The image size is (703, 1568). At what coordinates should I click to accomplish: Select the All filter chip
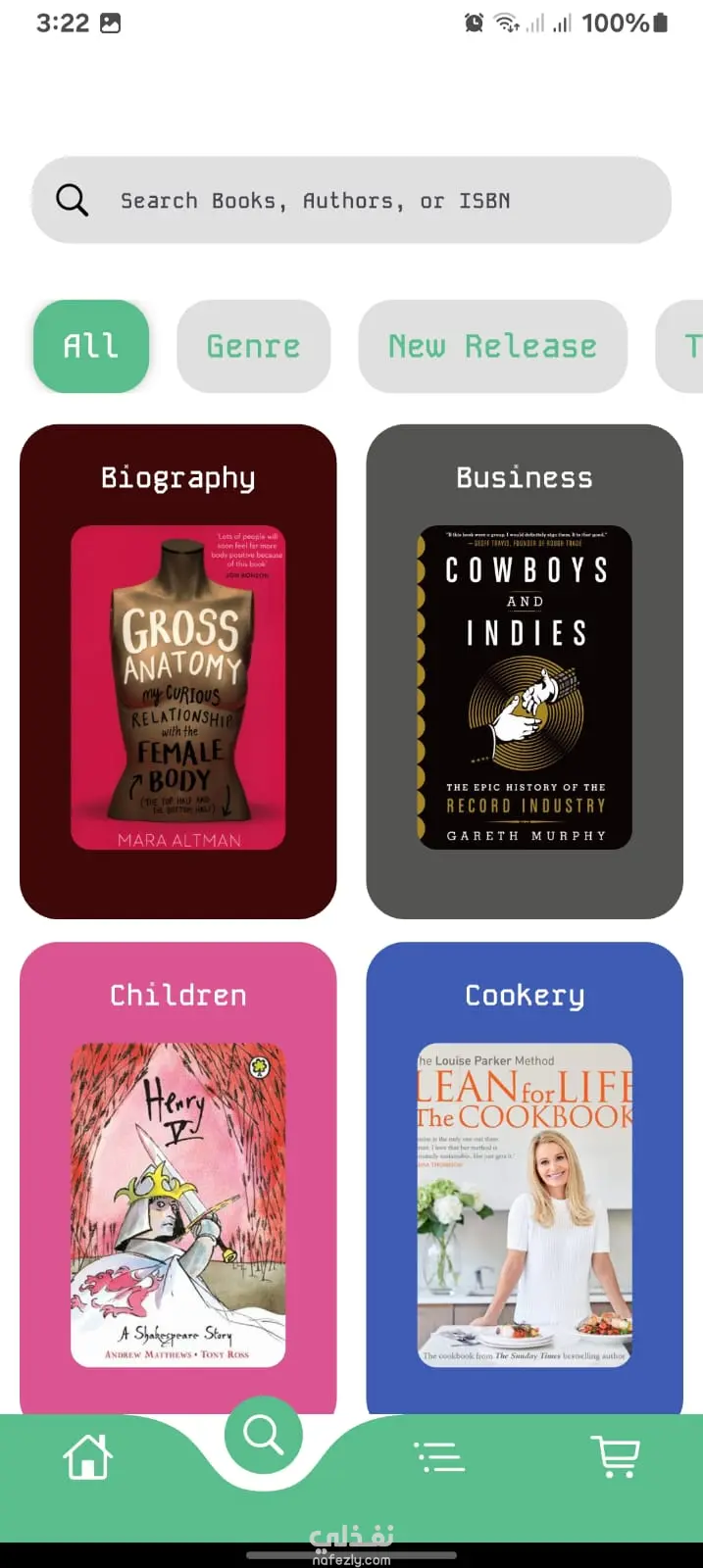[91, 346]
